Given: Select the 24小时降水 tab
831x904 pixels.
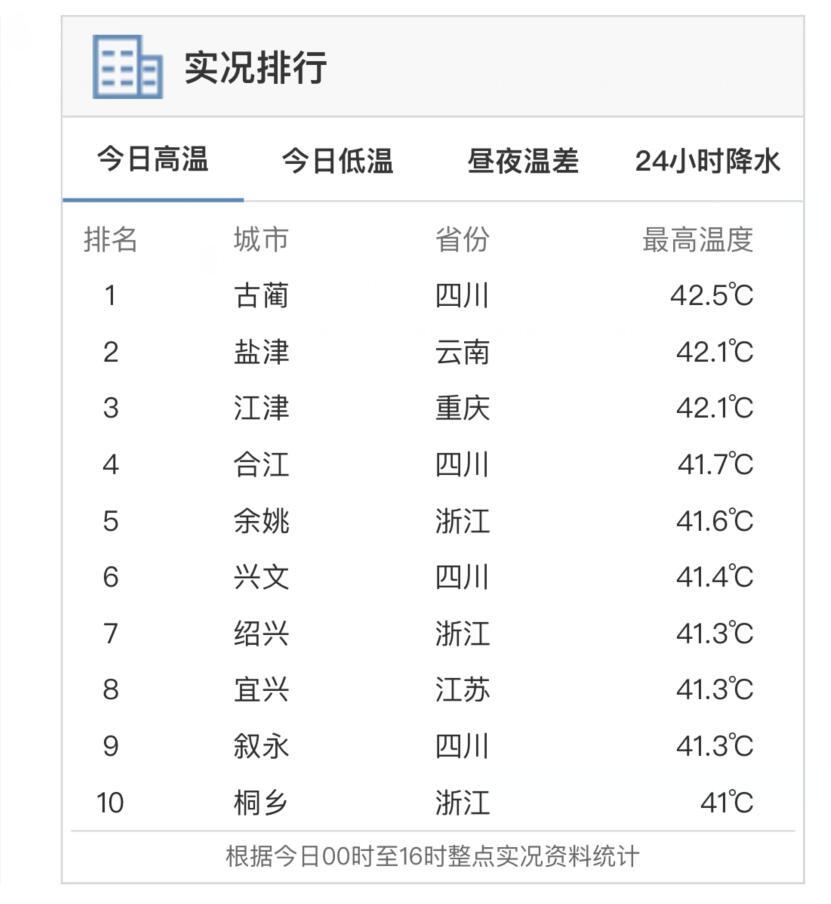Looking at the screenshot, I should coord(707,160).
